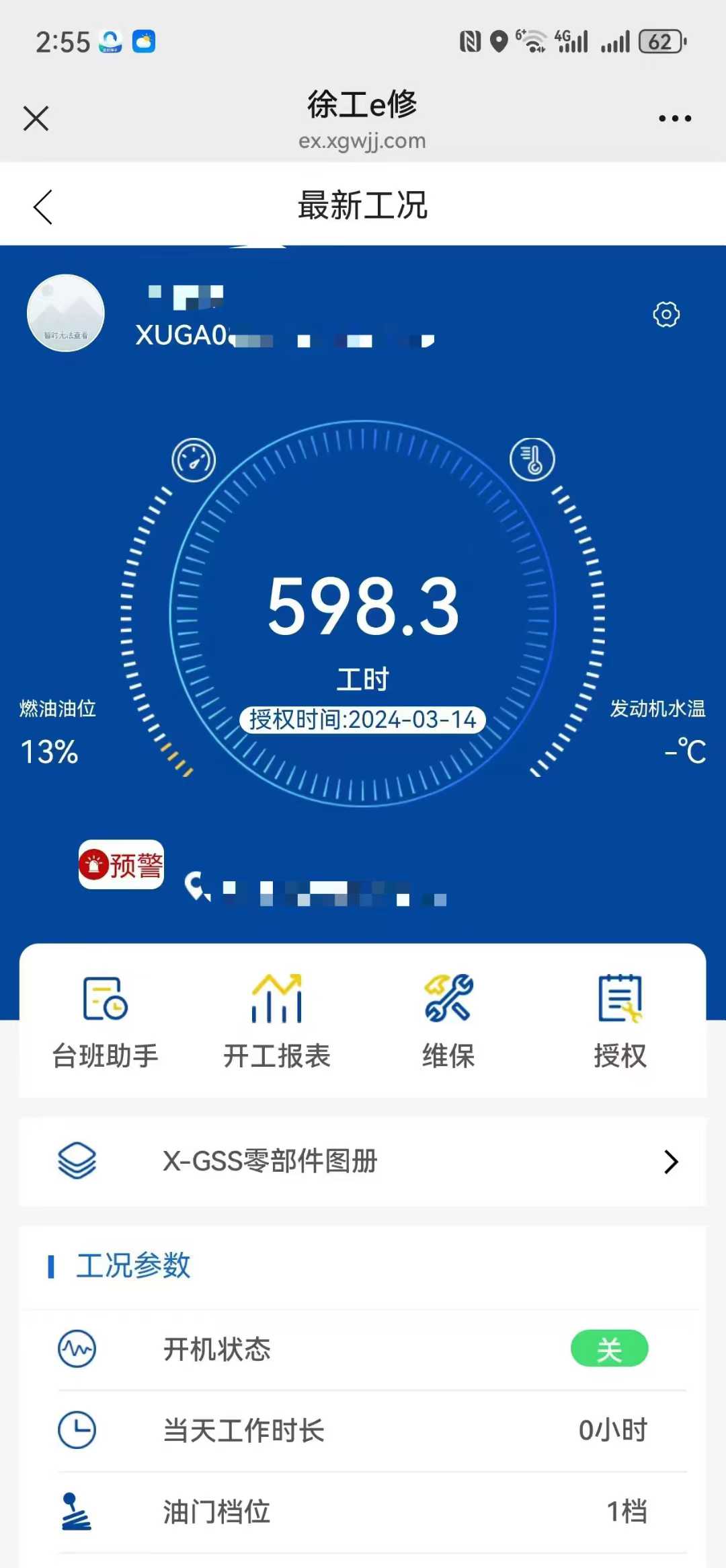Tap the location pin icon
Viewport: 726px width, 1568px height.
196,886
